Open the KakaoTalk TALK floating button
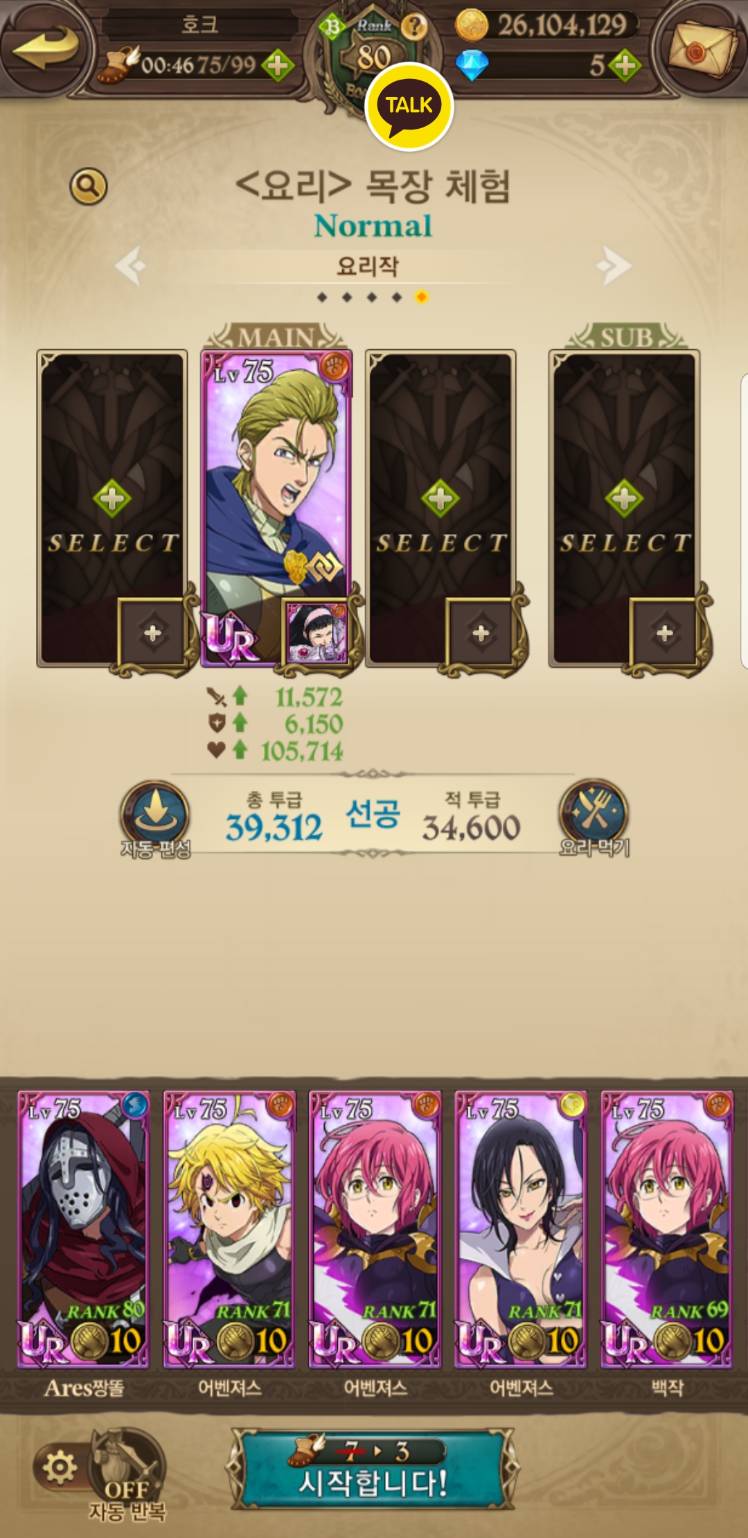Viewport: 748px width, 1538px height. coord(408,106)
